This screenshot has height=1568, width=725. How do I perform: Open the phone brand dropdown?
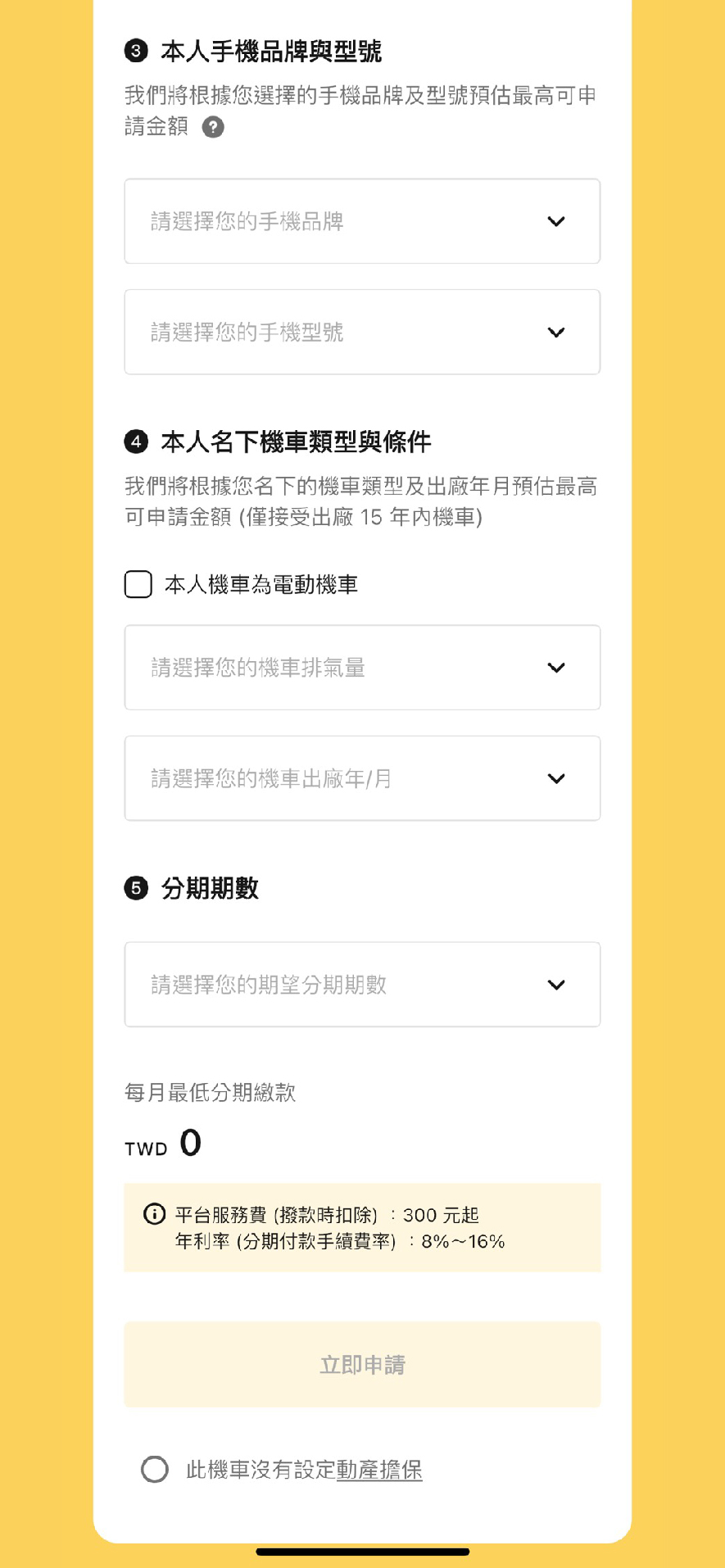tap(362, 221)
